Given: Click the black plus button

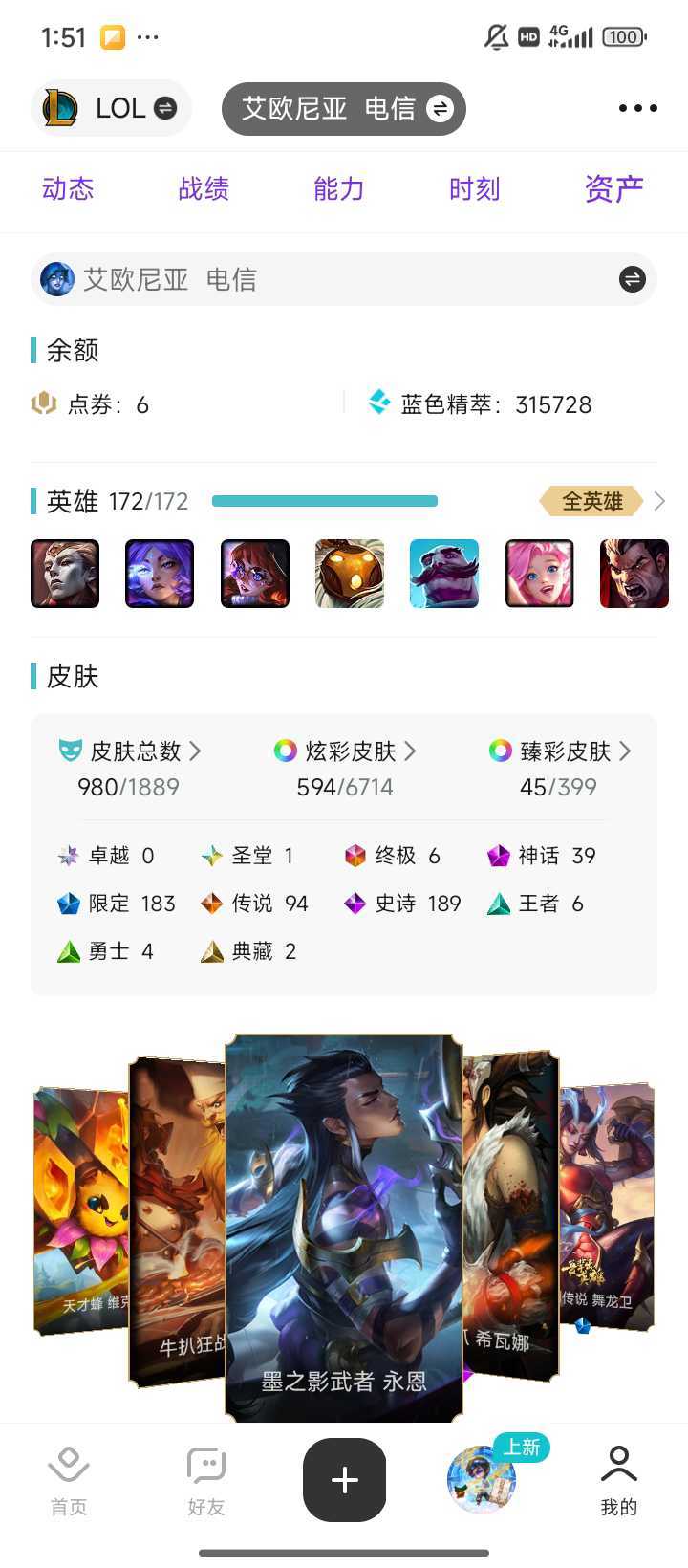Looking at the screenshot, I should point(344,1479).
